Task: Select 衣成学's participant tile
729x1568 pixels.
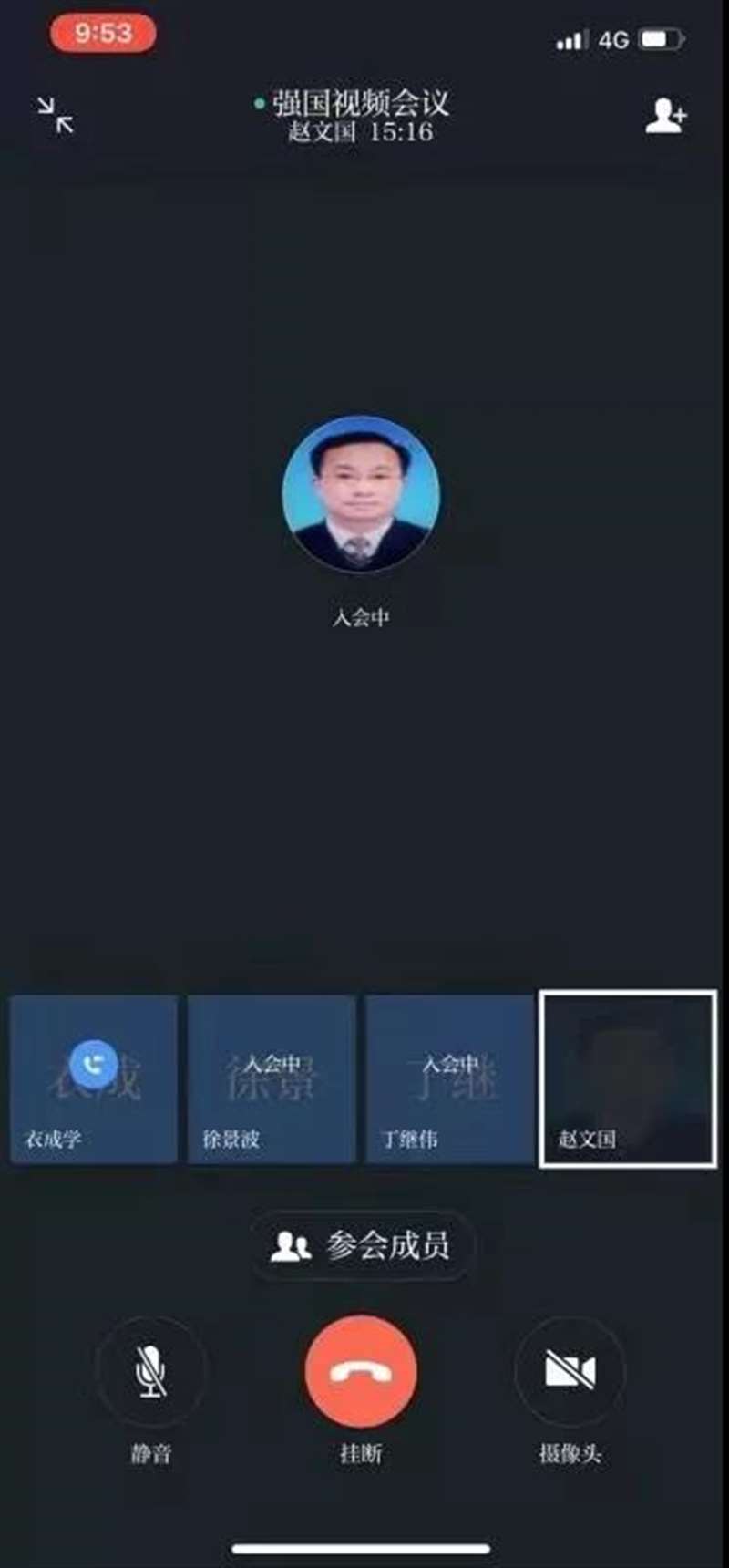Action: [x=94, y=1079]
